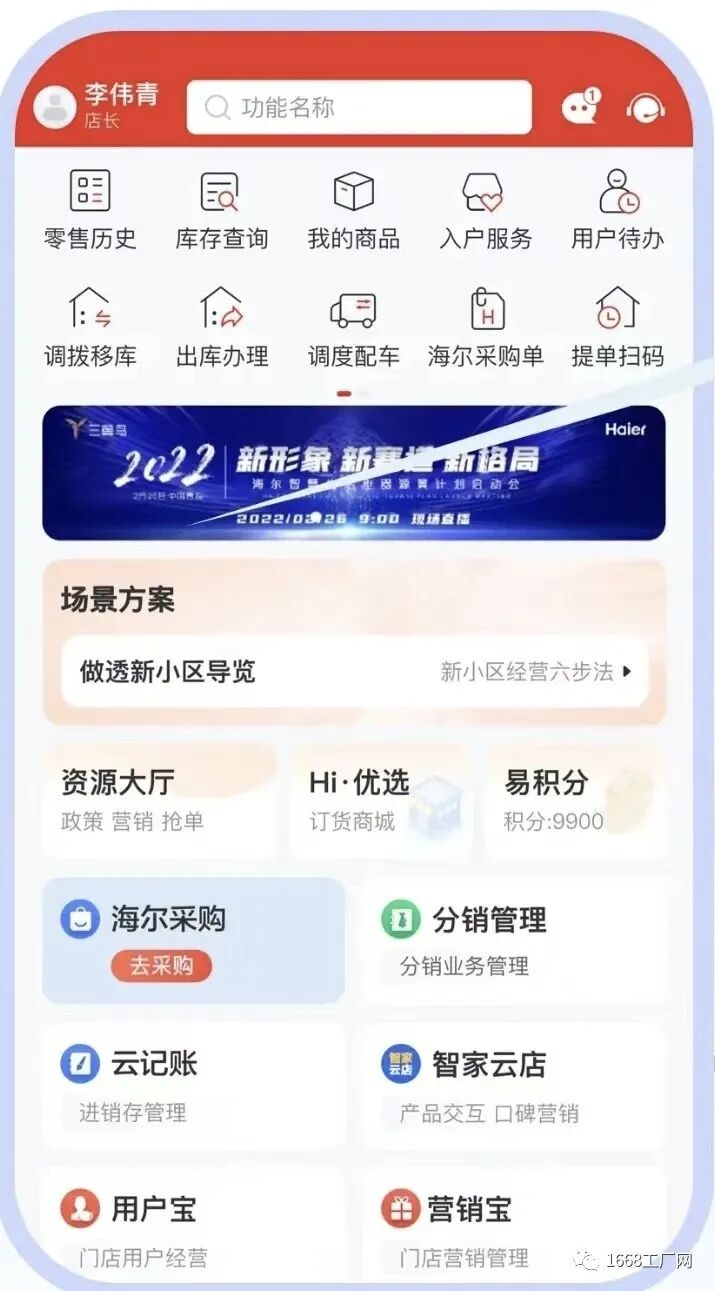Open 李伟青's profile avatar

pos(55,107)
